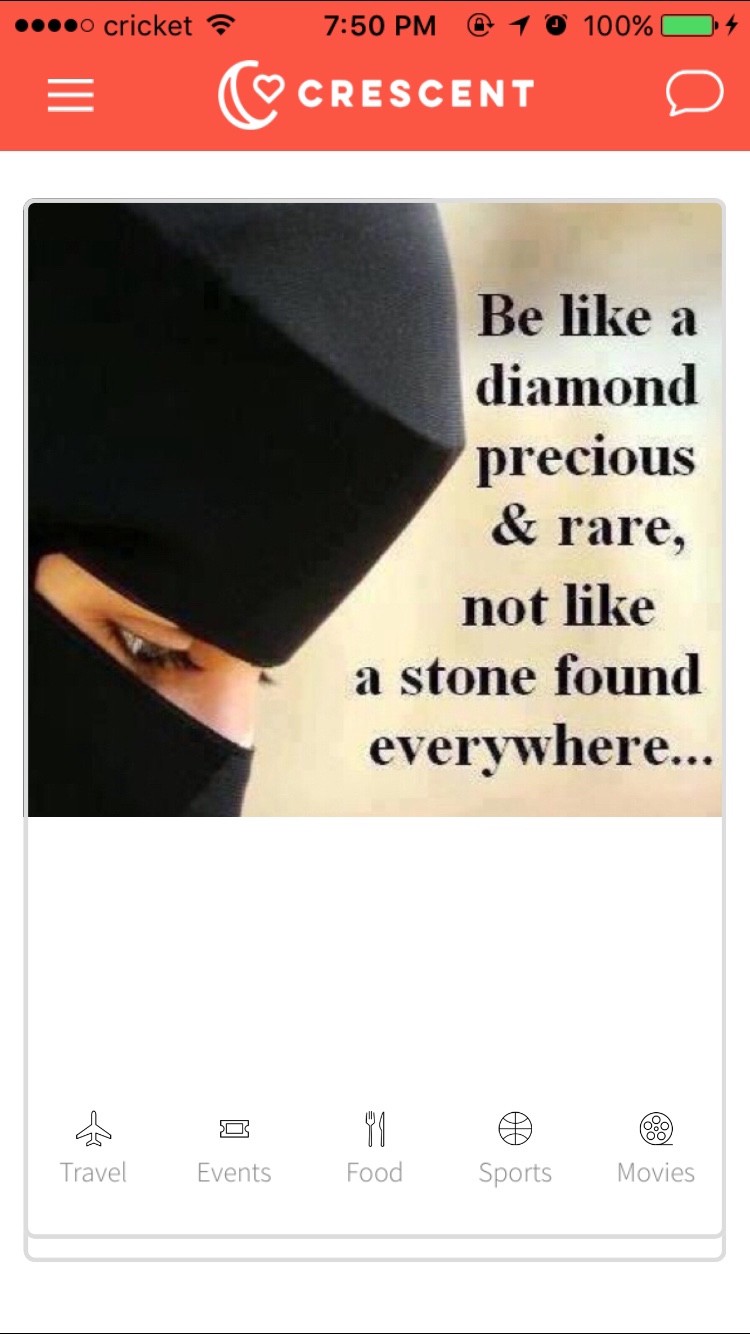This screenshot has height=1334, width=750.
Task: Open the messages chat bubble
Action: tap(694, 96)
